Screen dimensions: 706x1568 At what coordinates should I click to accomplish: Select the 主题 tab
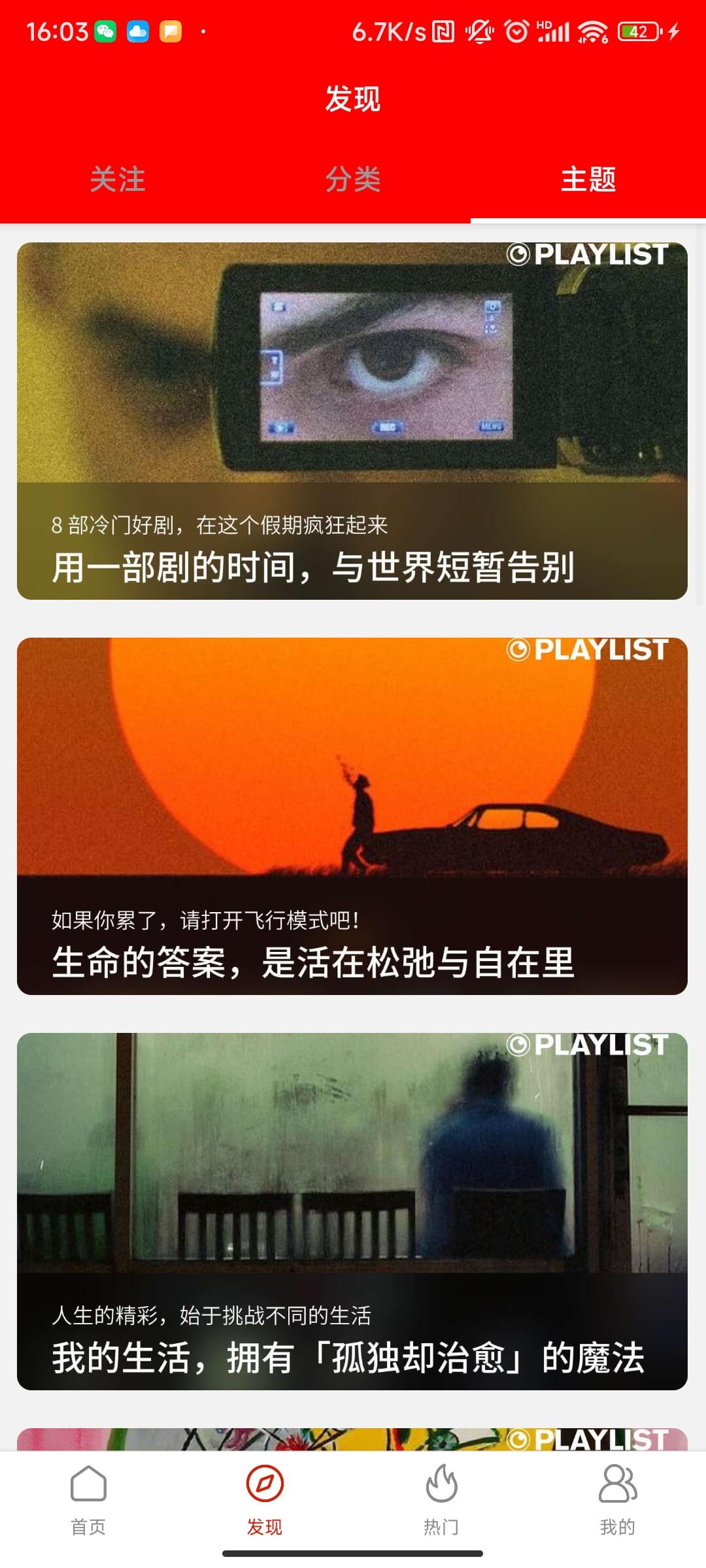pos(588,179)
